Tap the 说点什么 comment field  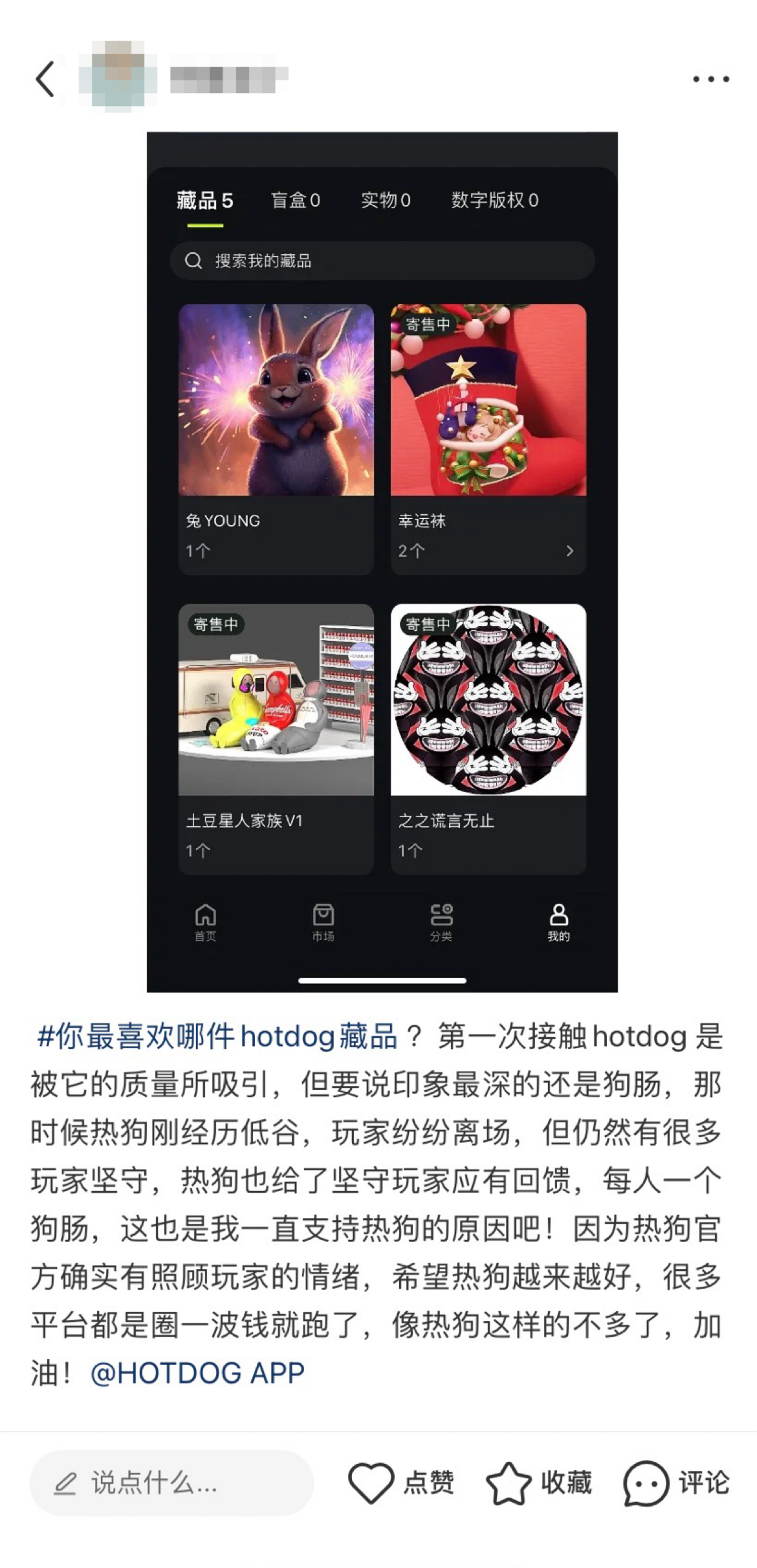pos(171,1483)
